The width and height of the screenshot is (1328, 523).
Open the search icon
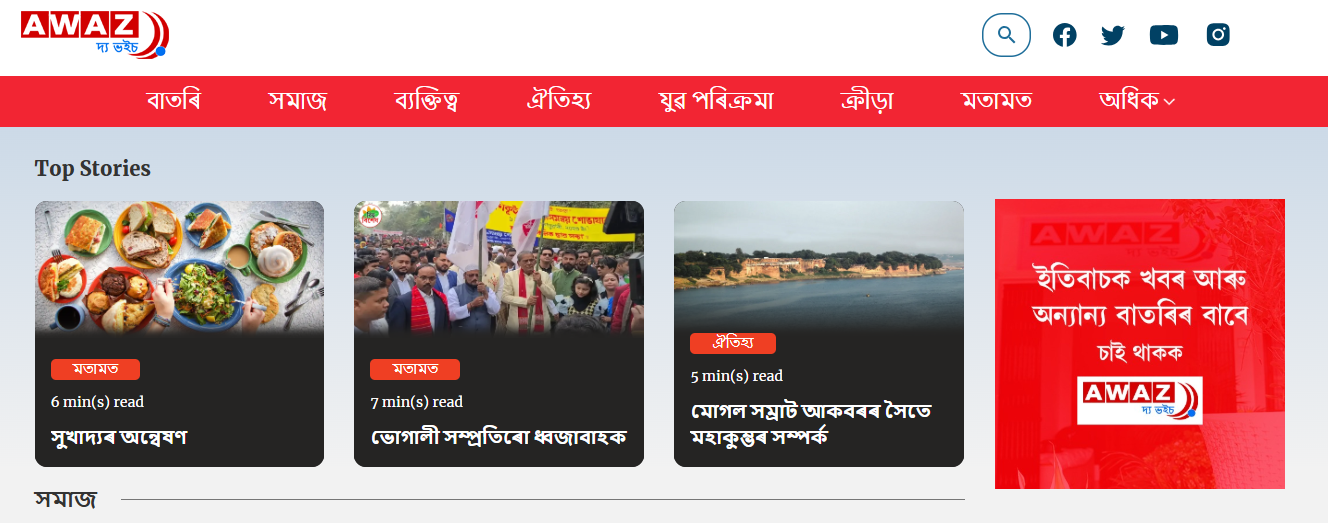1006,35
